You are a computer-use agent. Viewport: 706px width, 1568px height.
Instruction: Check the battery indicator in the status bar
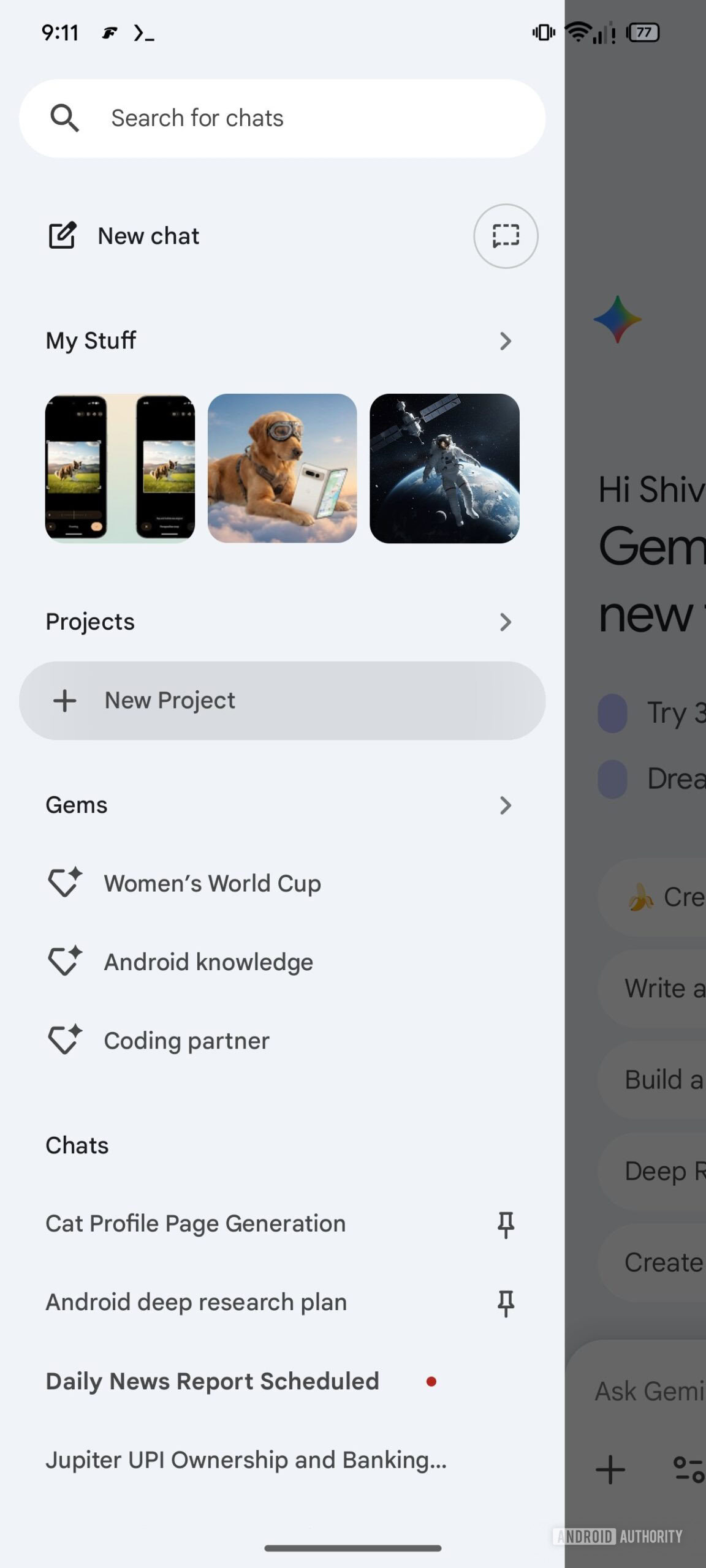(641, 32)
